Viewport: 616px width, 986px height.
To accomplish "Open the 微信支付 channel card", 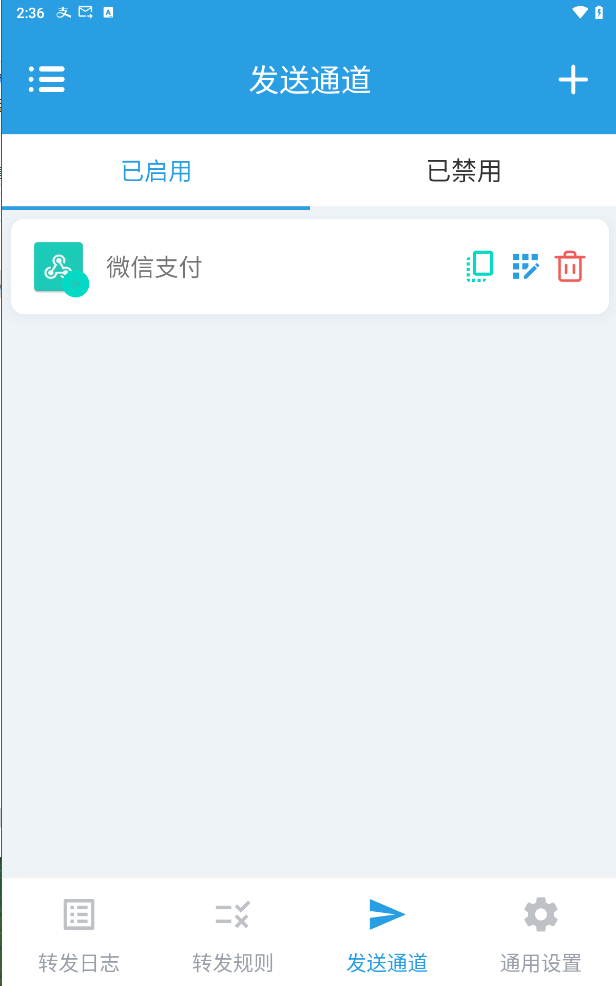I will coord(310,267).
